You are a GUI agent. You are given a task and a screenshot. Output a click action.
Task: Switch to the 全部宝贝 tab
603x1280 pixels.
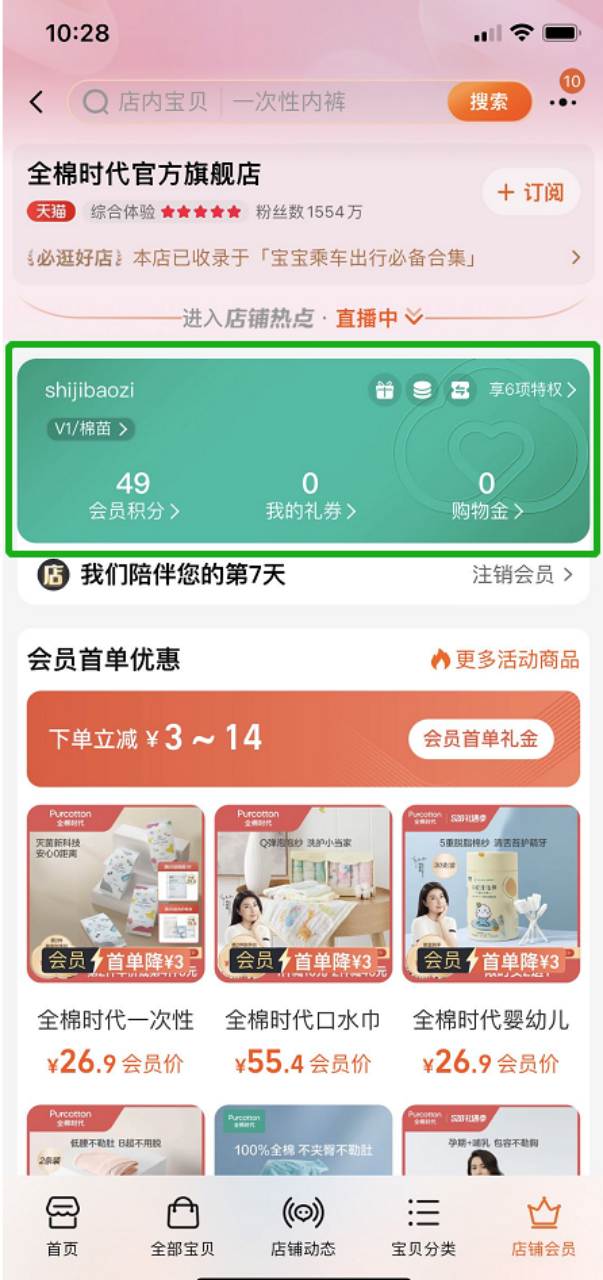point(182,1226)
